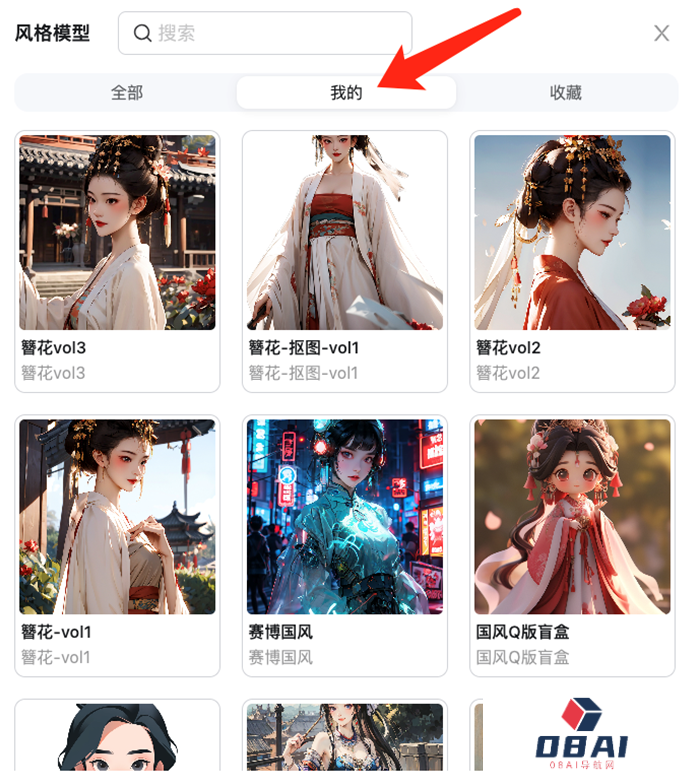689x780 pixels.
Task: Pick the 簪花vol2 style model
Action: (x=572, y=260)
